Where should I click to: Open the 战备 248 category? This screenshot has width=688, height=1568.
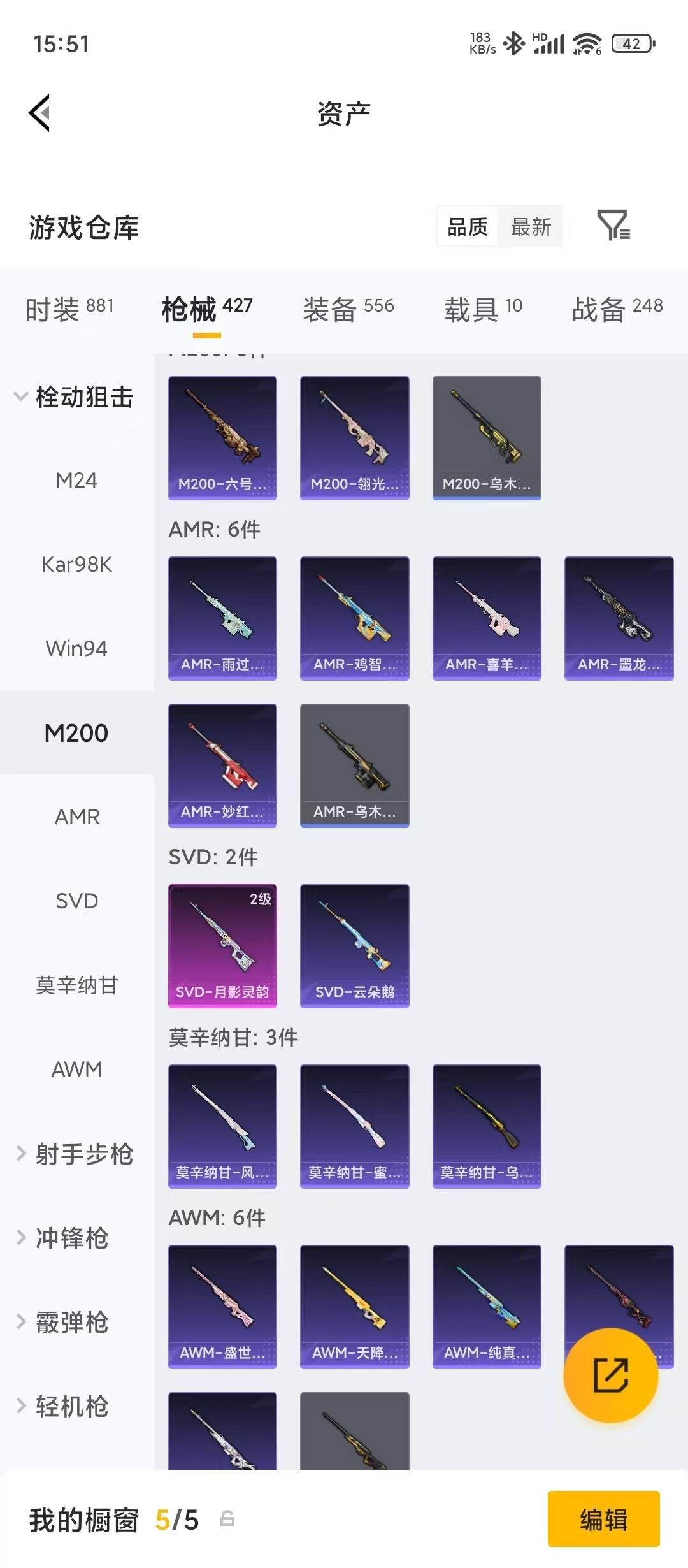(x=615, y=307)
